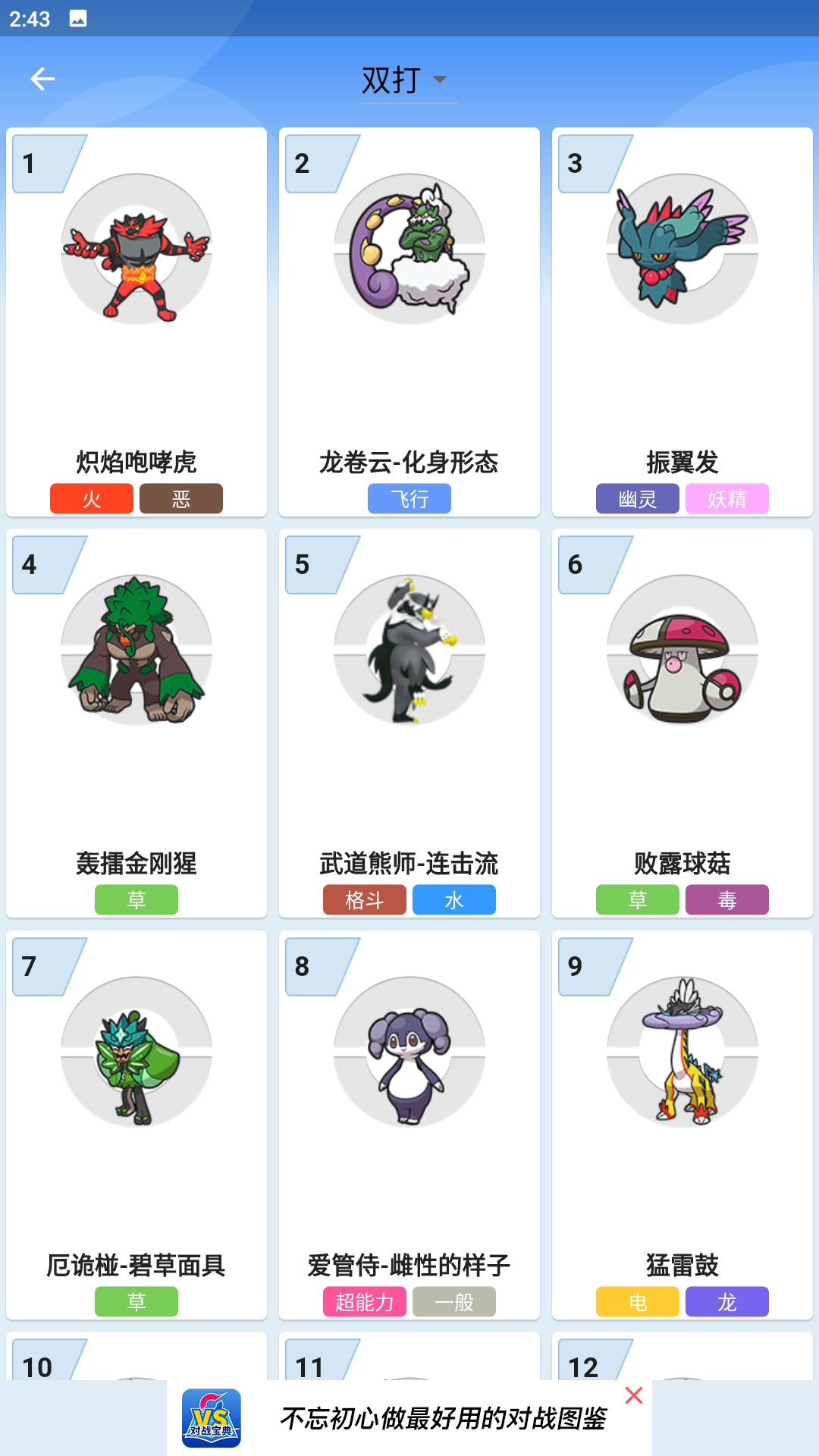
Task: Select the 火 type tag under 炽焰咆哮虎
Action: coord(92,498)
